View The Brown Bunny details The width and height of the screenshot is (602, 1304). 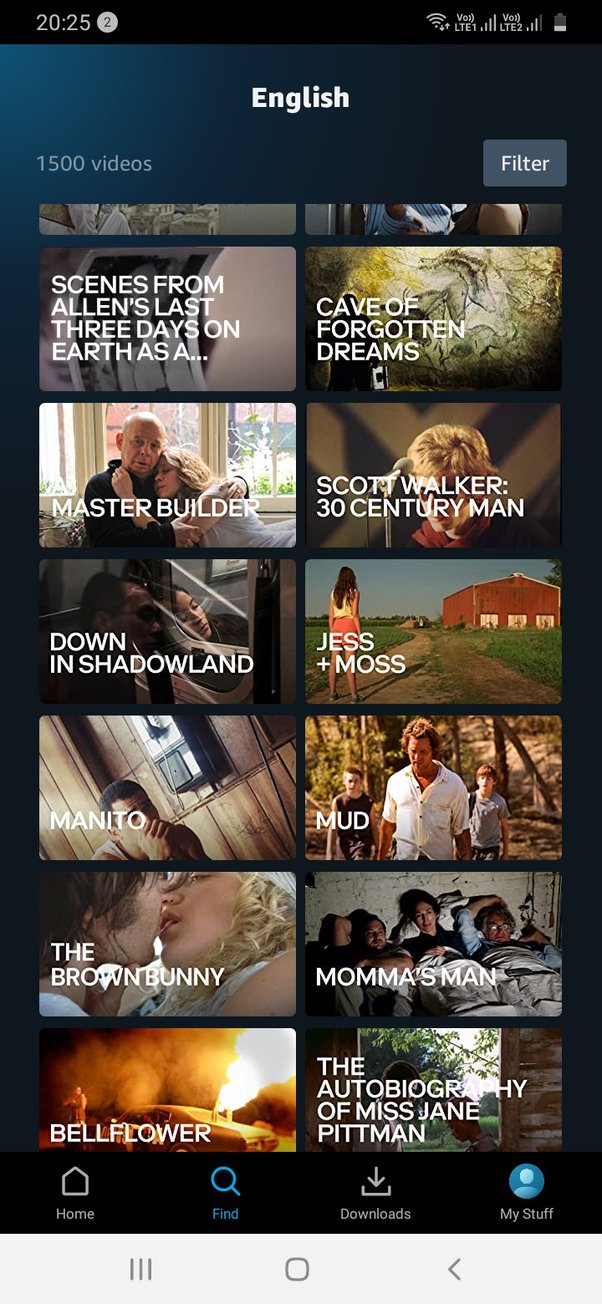[167, 943]
